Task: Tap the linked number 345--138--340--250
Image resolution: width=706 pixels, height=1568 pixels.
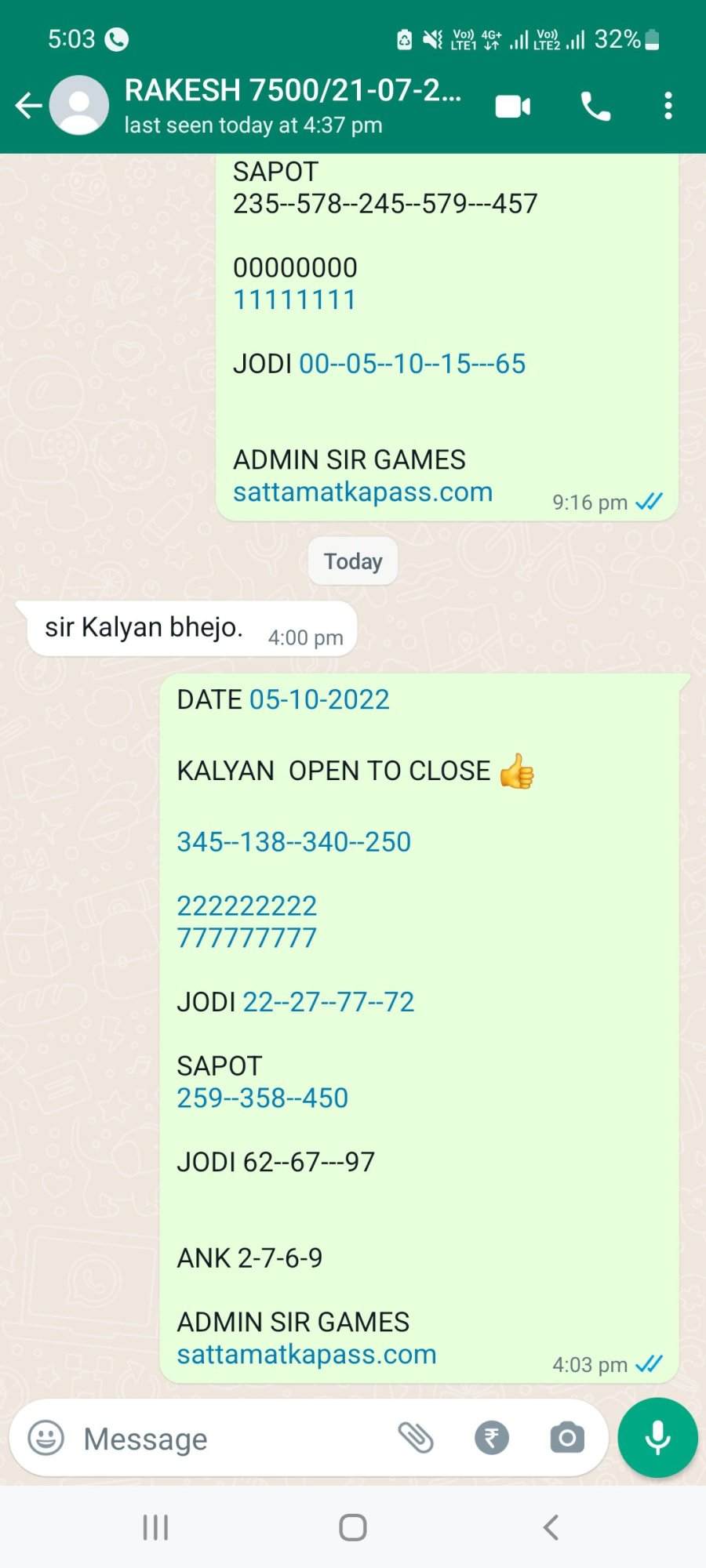Action: point(294,842)
